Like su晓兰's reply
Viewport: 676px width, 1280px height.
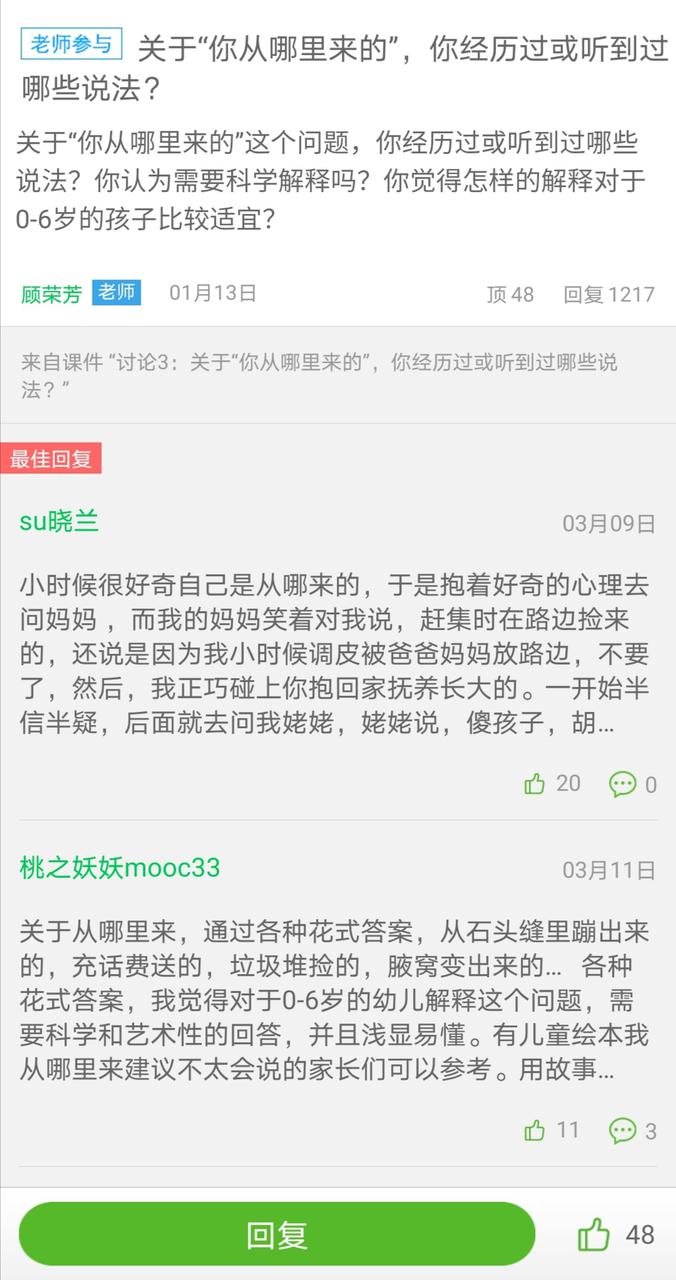coord(535,784)
